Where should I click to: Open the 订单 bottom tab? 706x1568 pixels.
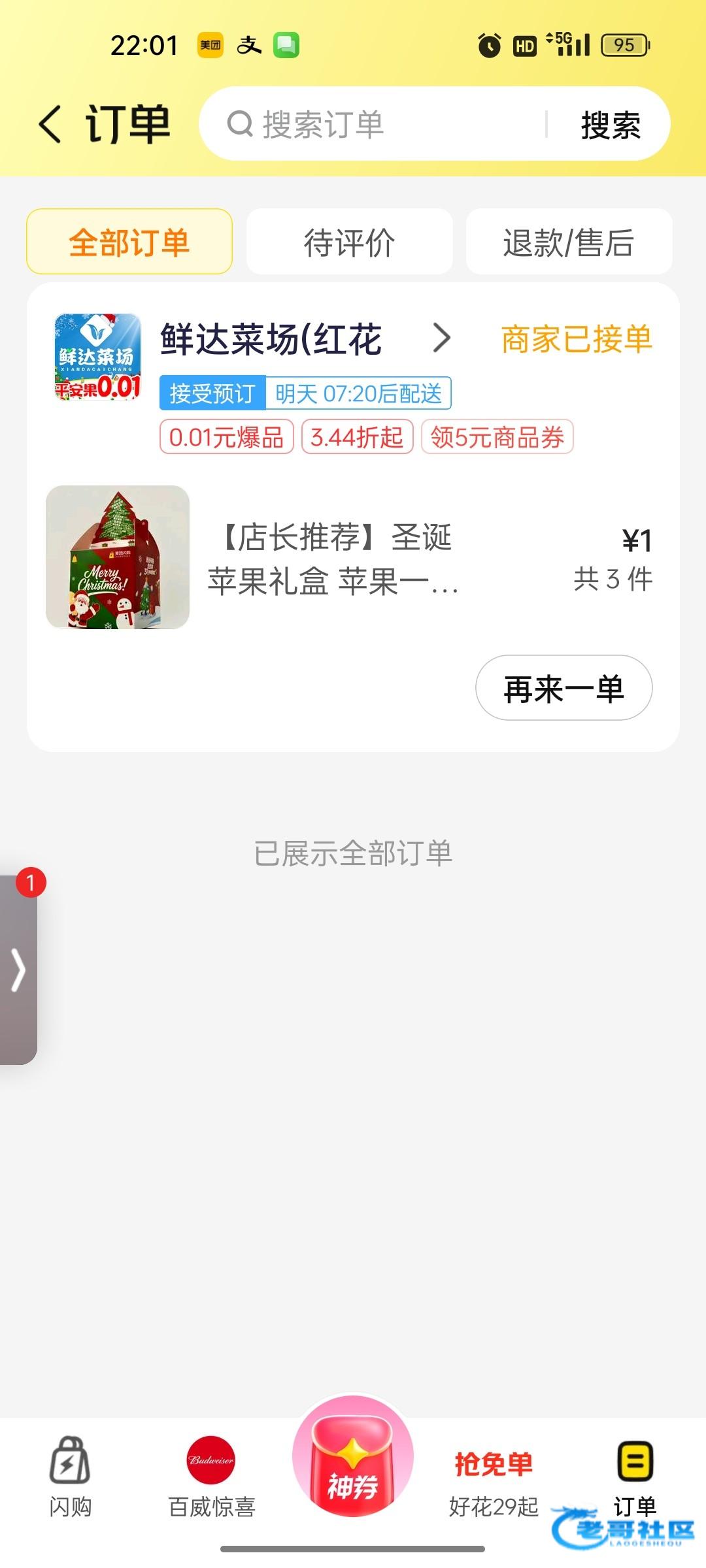(634, 1478)
